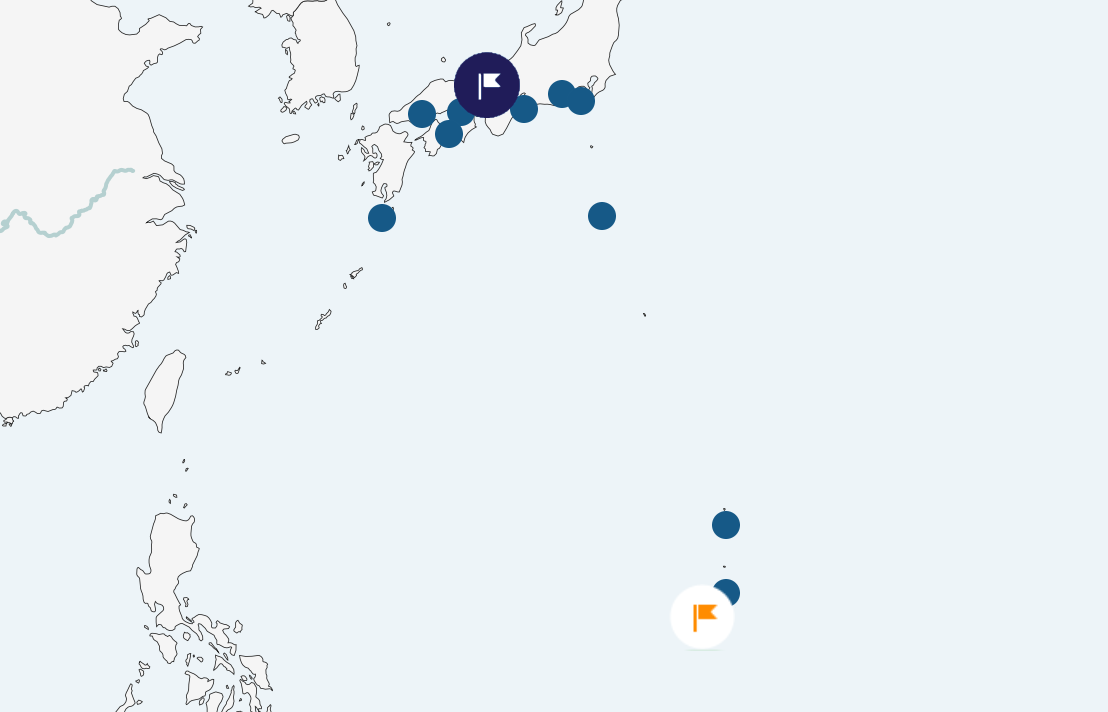Viewport: 1108px width, 712px height.
Task: Open the dark navy flag marker on Japan
Action: [x=487, y=85]
